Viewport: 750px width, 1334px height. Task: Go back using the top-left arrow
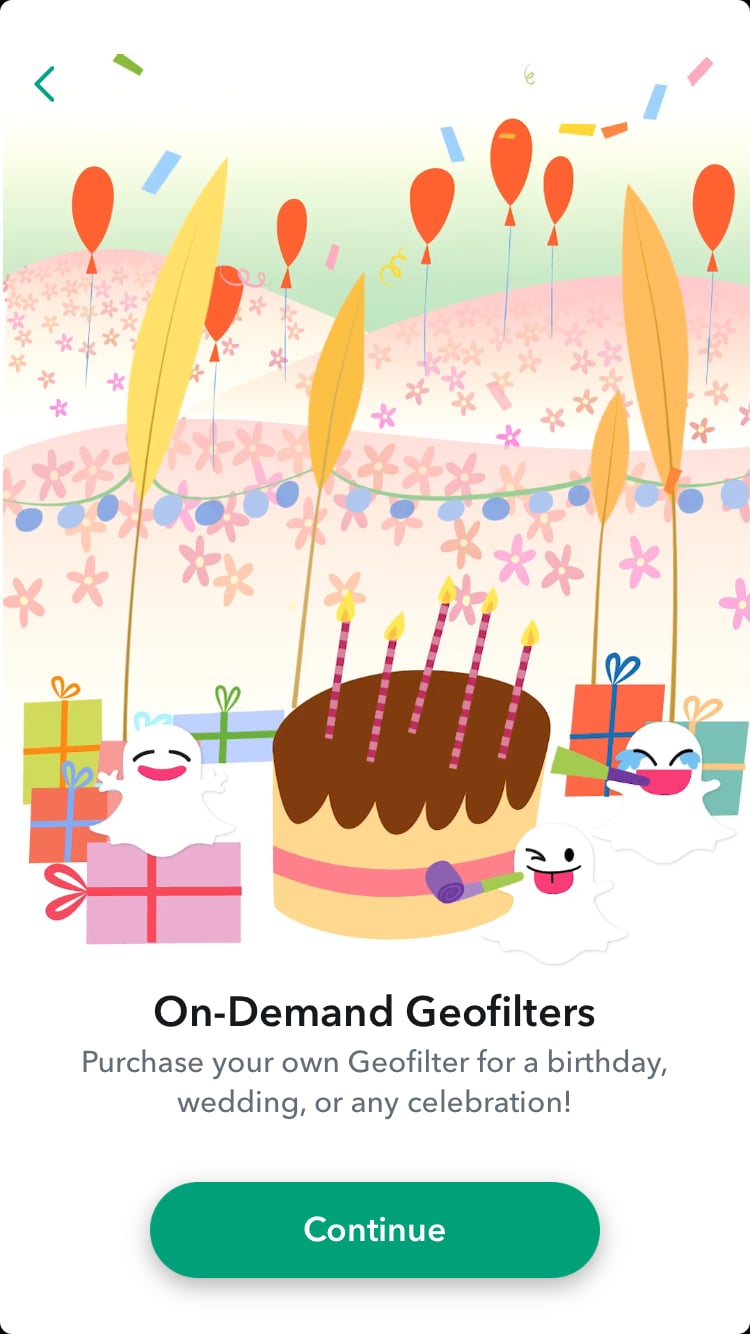click(44, 84)
